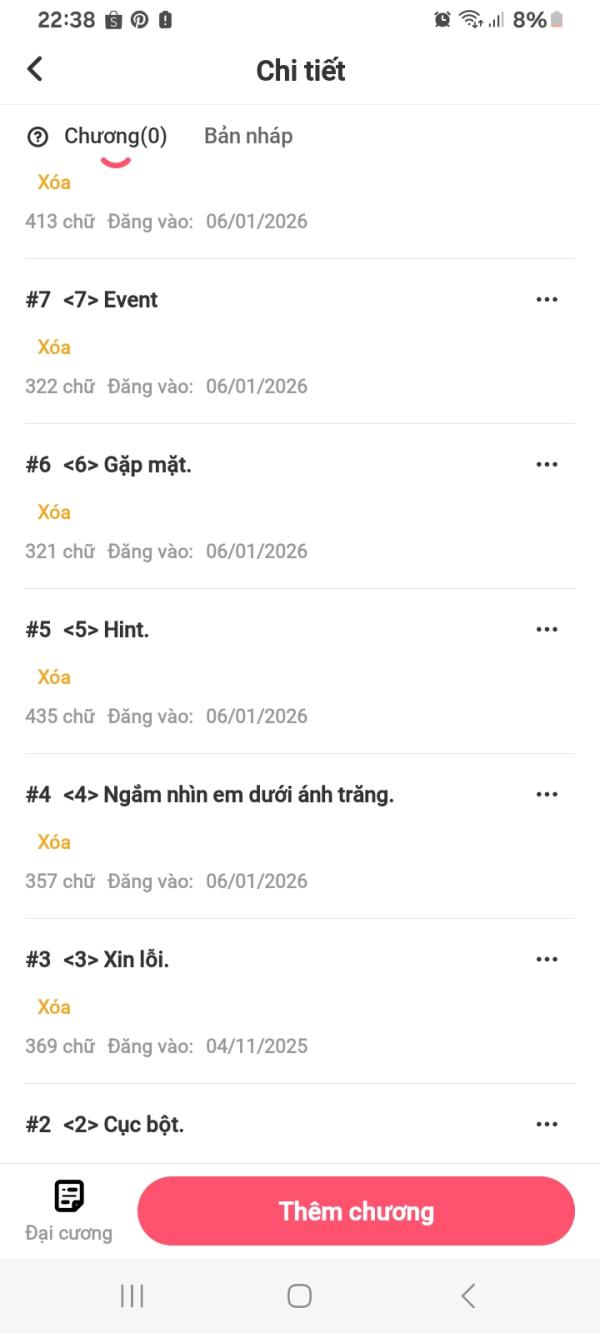Open more options for chapter #4 Ngắm nhìn em
Screen dimensions: 600x1333
pos(547,794)
